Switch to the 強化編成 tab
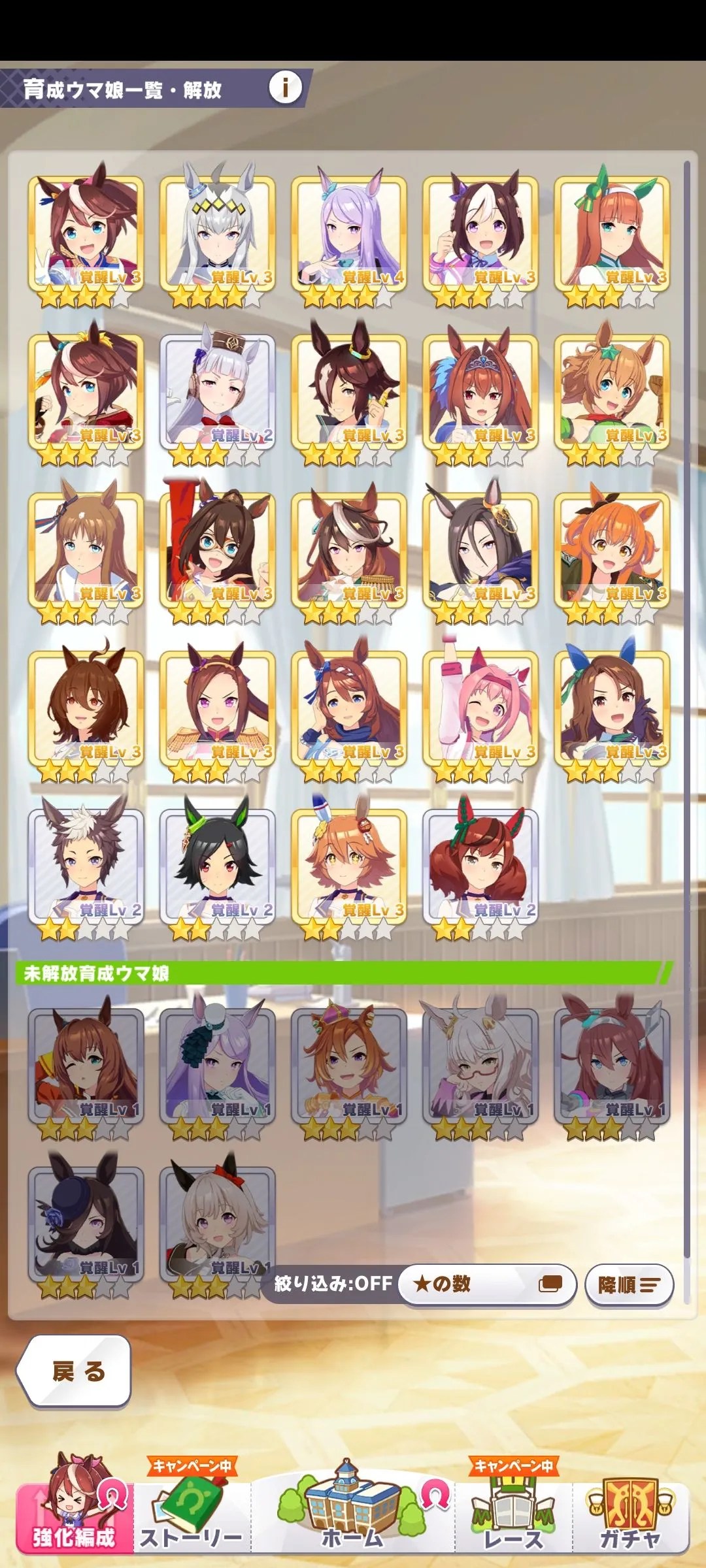706x1568 pixels. [x=73, y=1516]
